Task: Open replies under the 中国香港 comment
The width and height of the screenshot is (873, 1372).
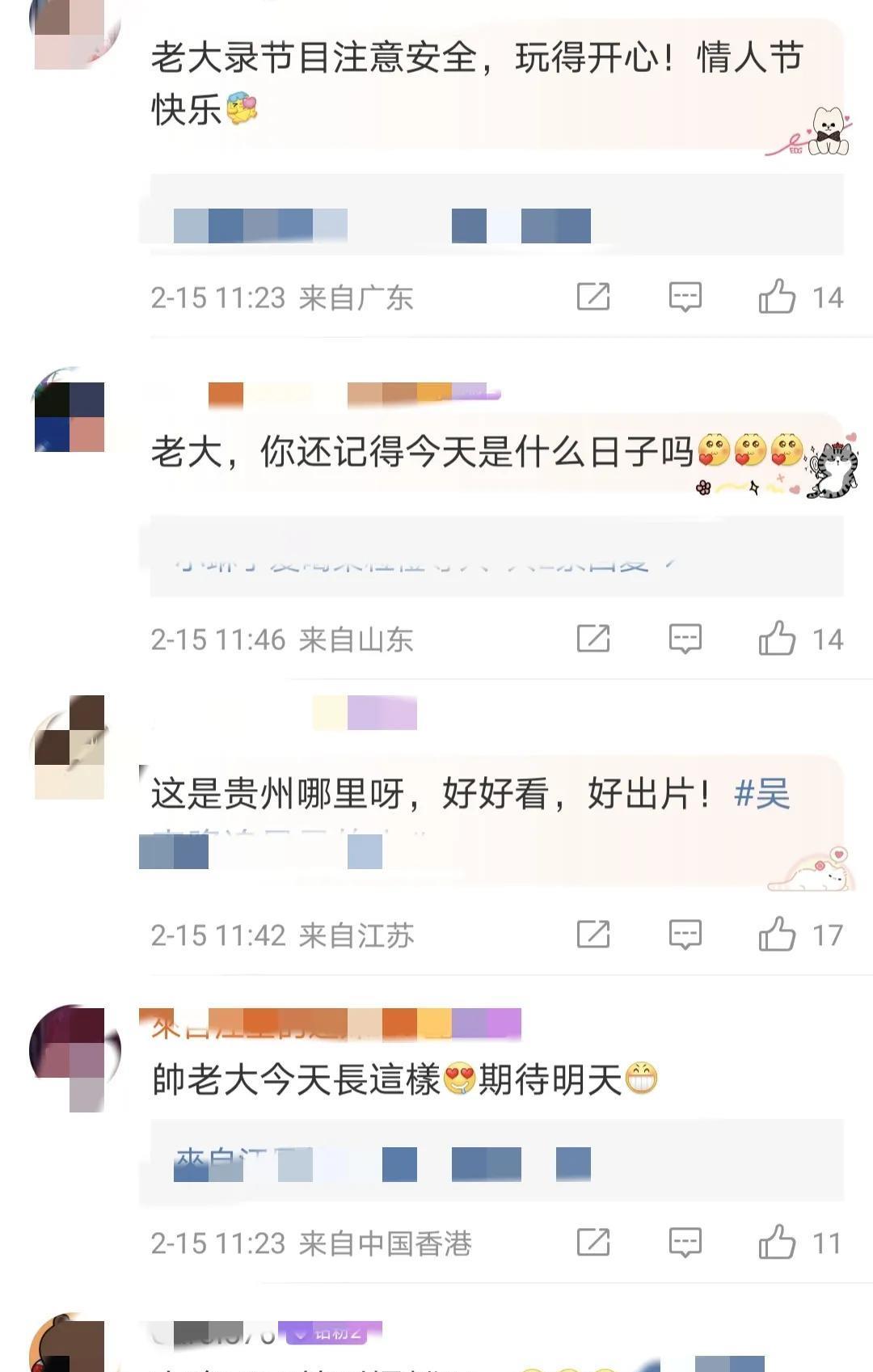Action: click(495, 1163)
